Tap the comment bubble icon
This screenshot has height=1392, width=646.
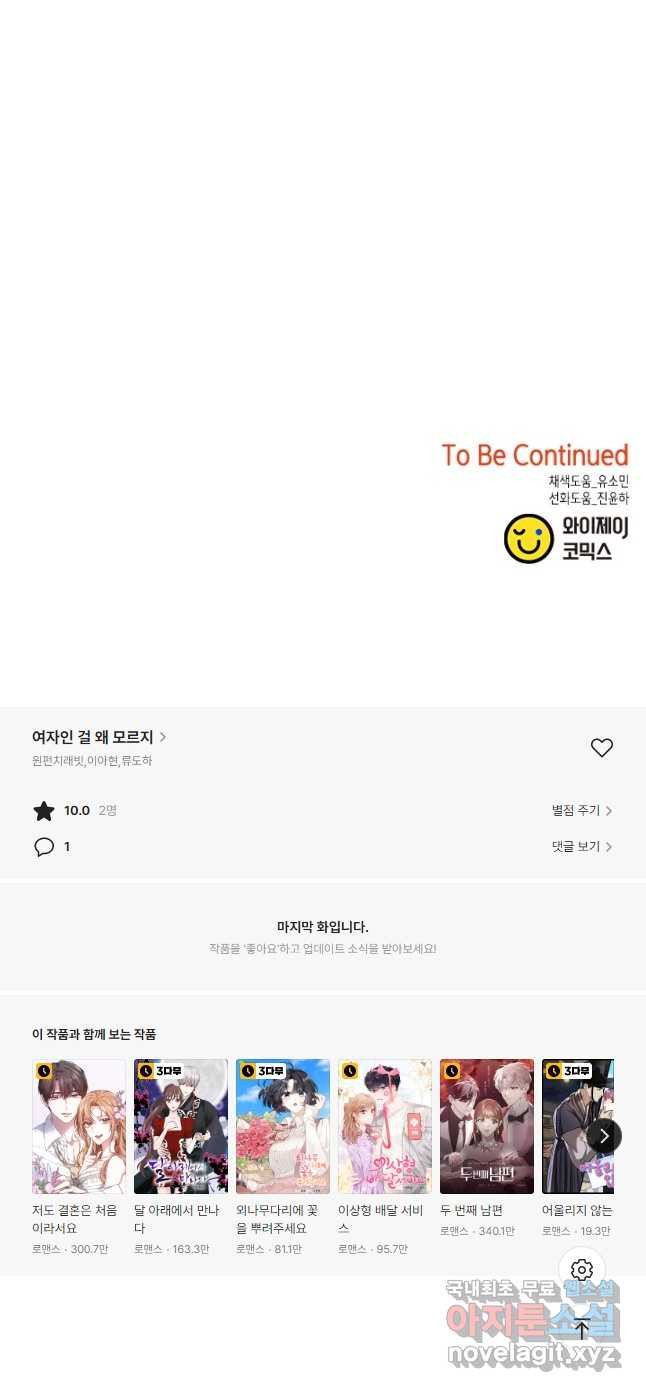[44, 847]
